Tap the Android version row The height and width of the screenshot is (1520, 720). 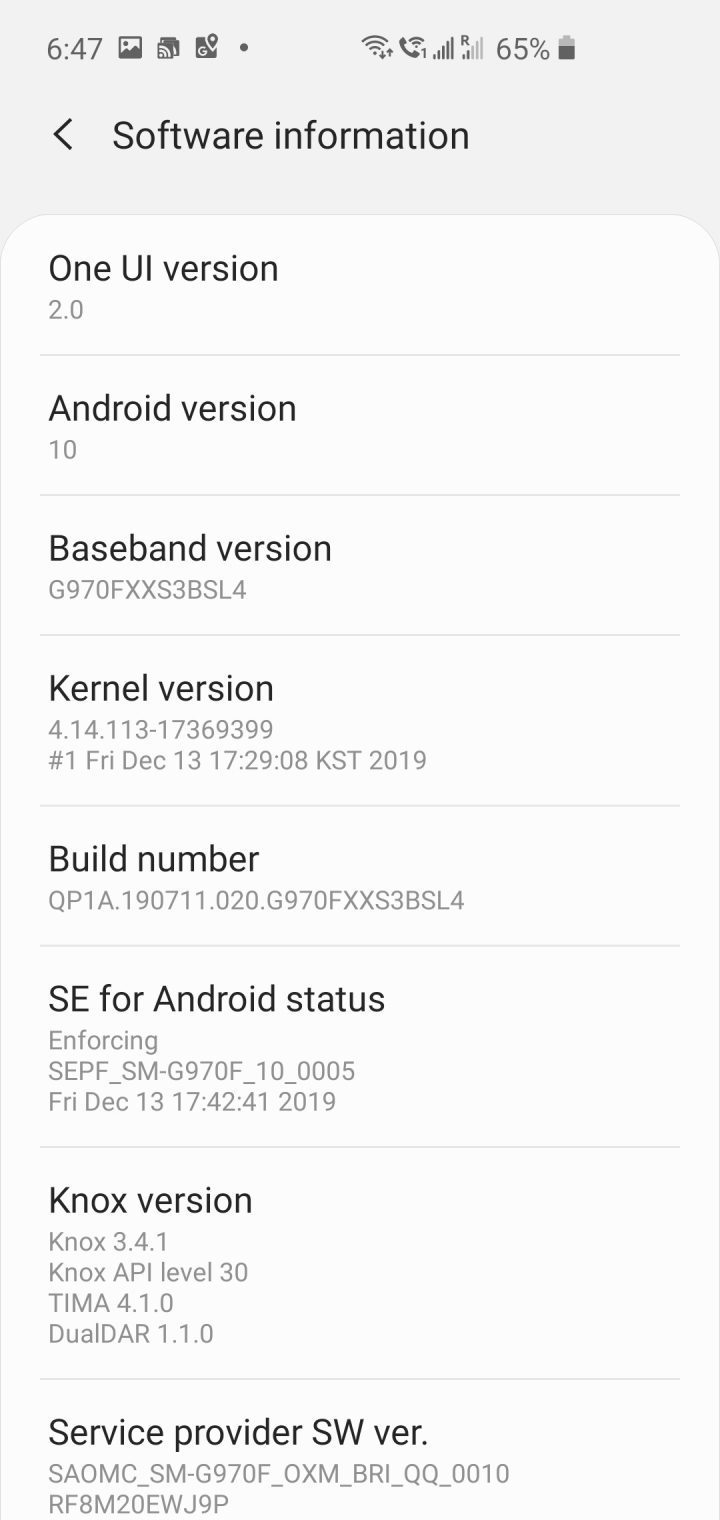360,426
